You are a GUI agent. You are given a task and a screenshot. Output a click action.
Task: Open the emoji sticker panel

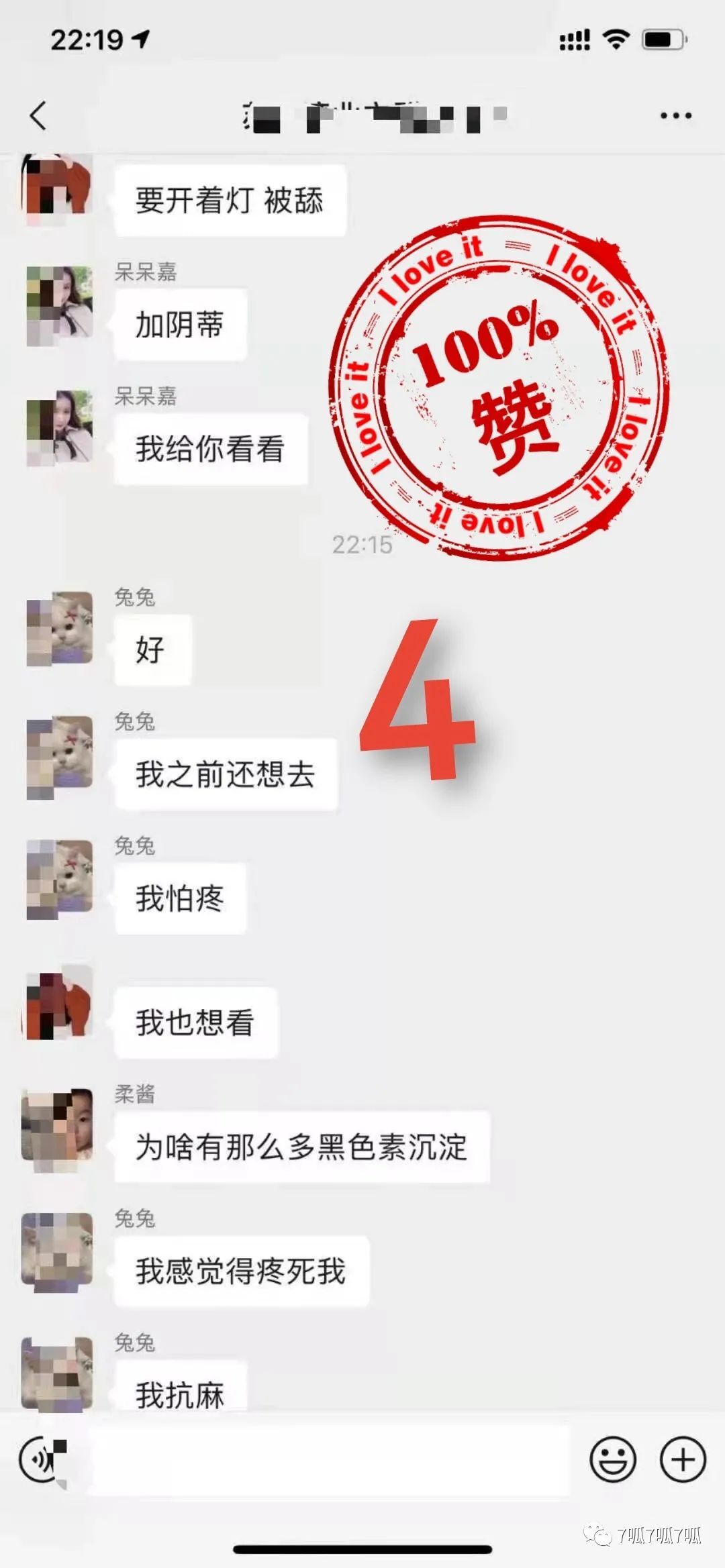pos(612,1459)
